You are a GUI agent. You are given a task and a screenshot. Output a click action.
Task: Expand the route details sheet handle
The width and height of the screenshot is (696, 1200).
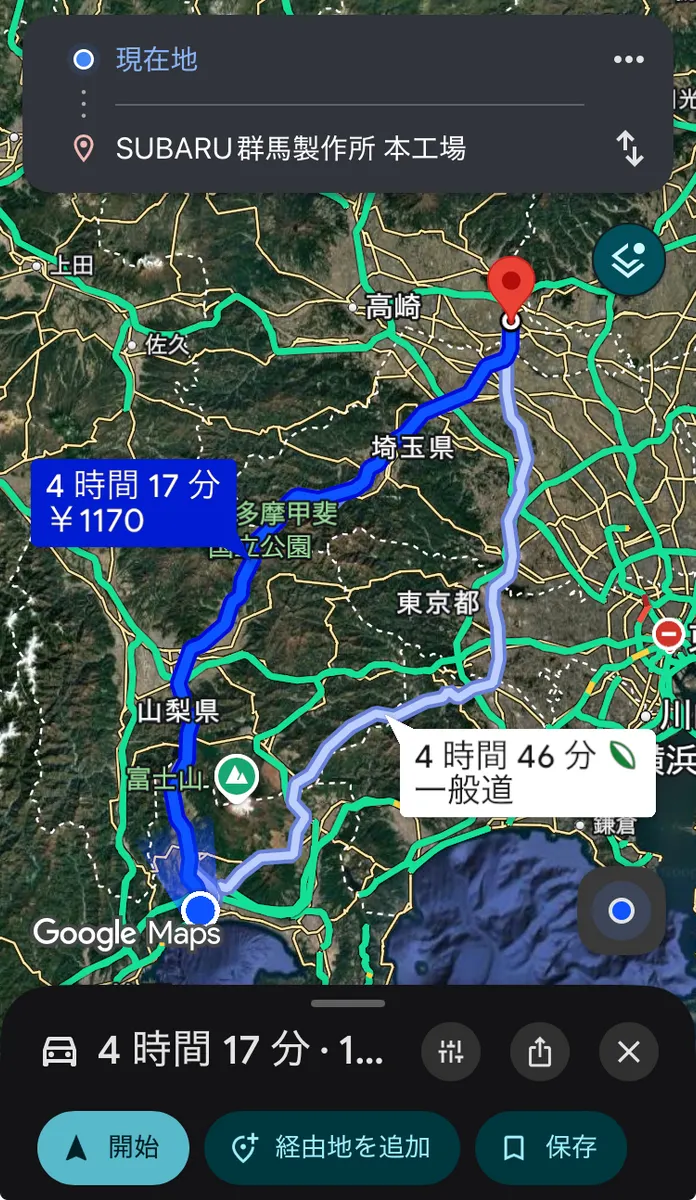[x=348, y=1003]
